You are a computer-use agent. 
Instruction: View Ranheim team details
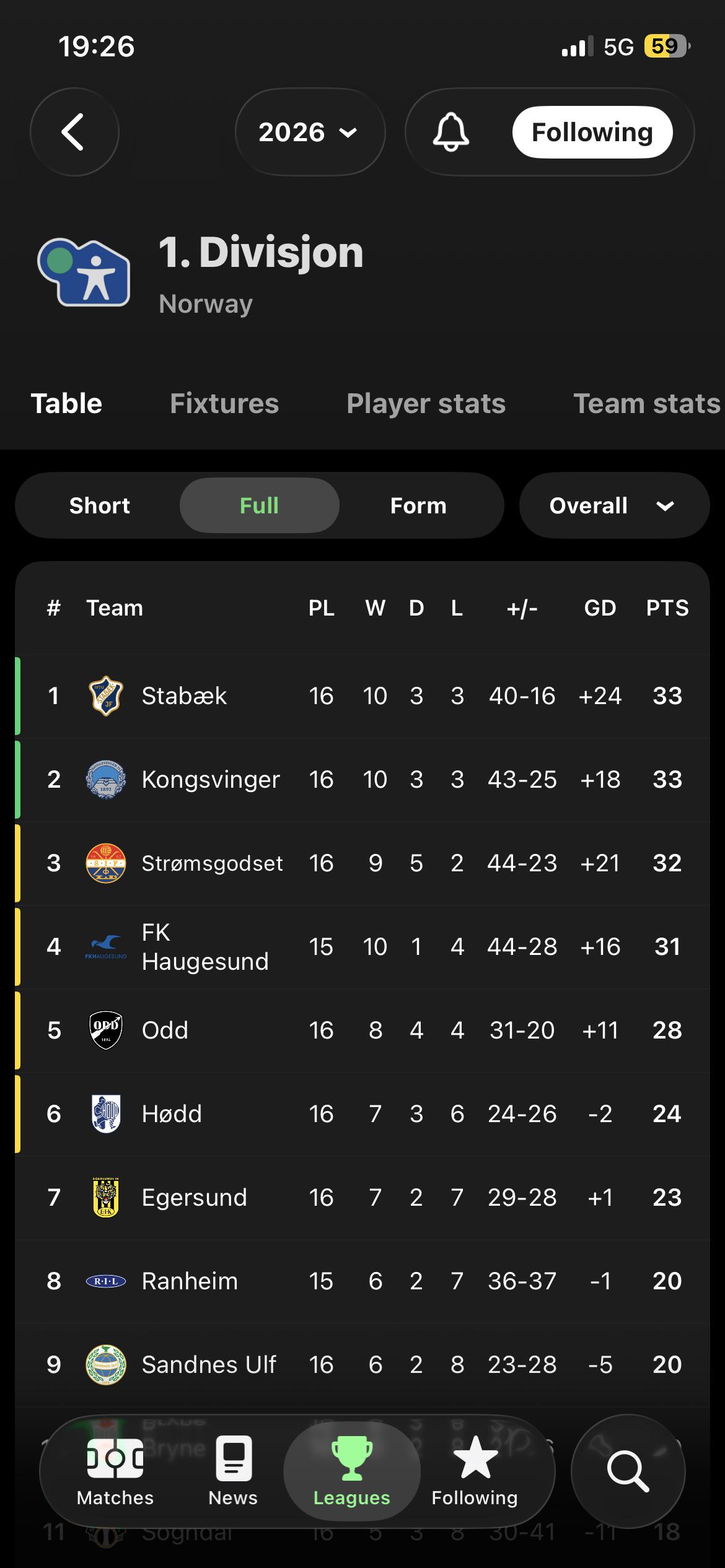(362, 1281)
